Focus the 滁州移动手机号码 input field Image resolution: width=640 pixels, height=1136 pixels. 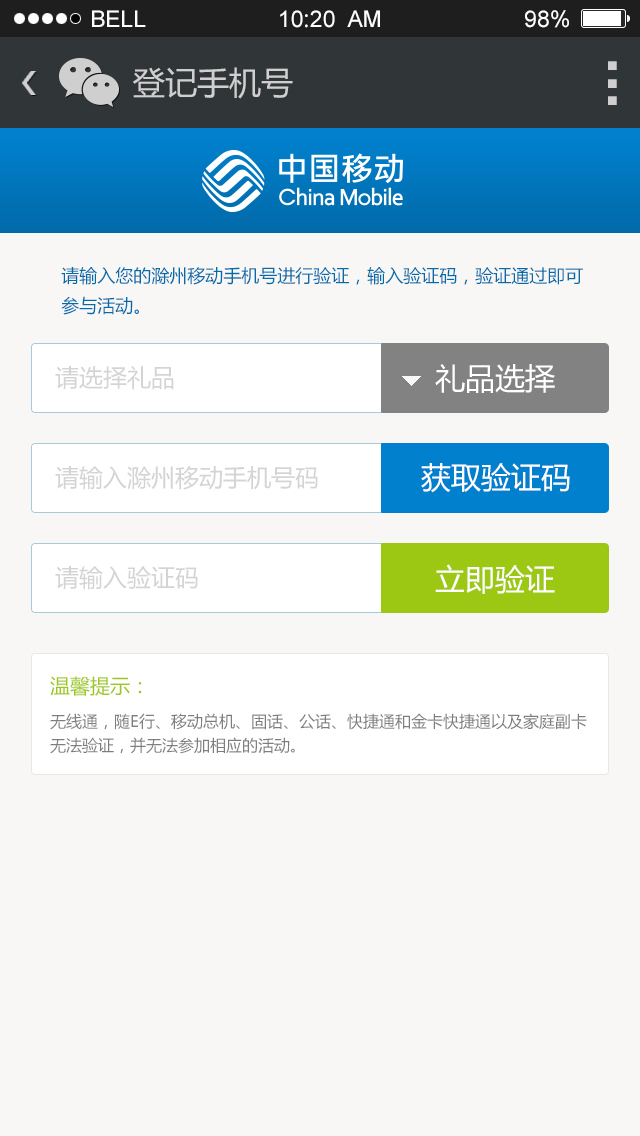click(x=206, y=478)
